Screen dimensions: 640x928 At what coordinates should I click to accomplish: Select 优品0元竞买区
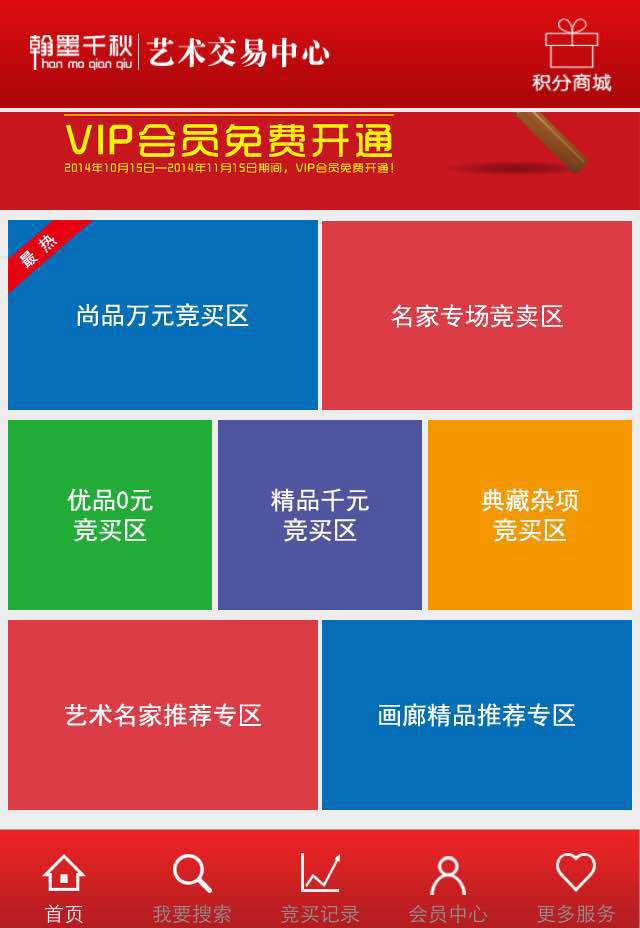[110, 515]
